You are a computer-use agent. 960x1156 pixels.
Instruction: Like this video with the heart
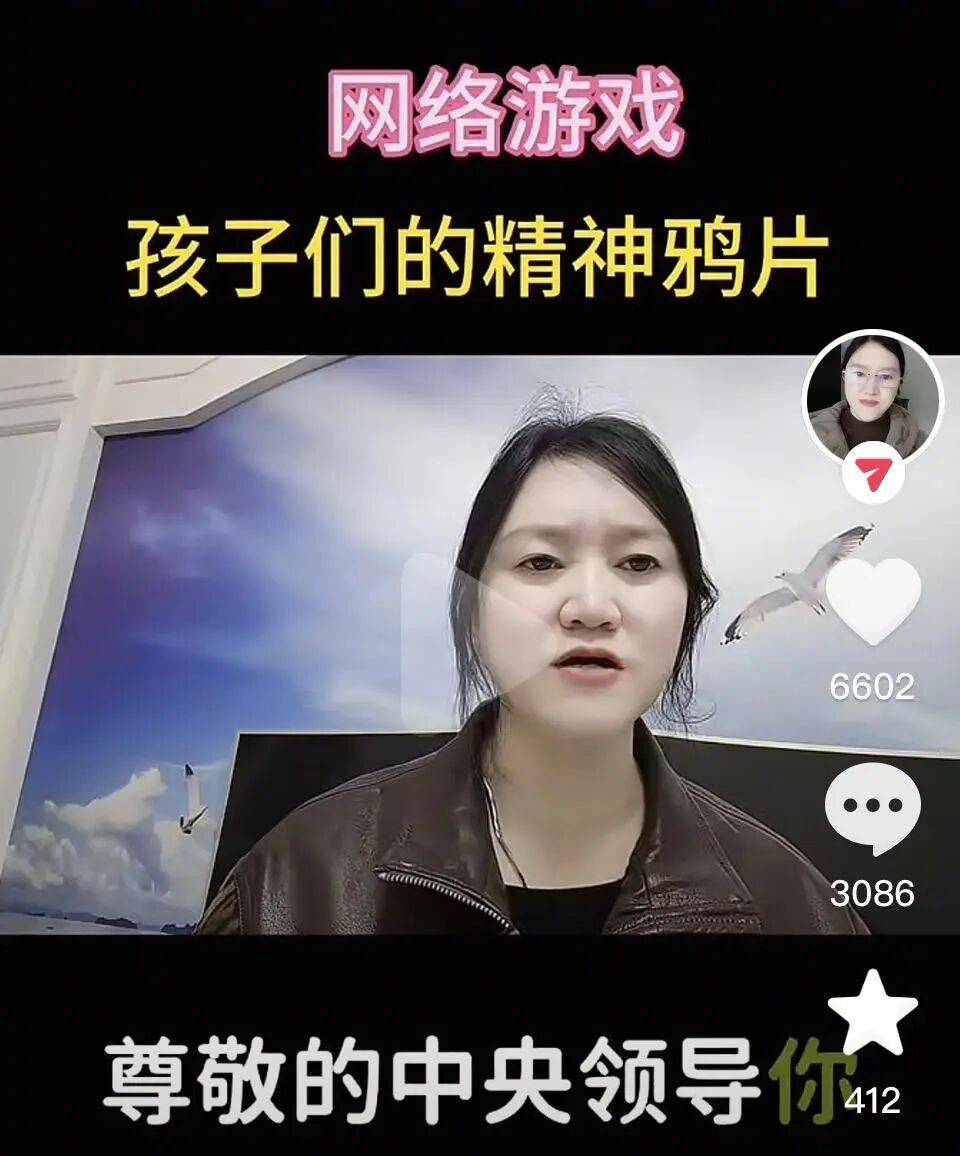[x=872, y=601]
